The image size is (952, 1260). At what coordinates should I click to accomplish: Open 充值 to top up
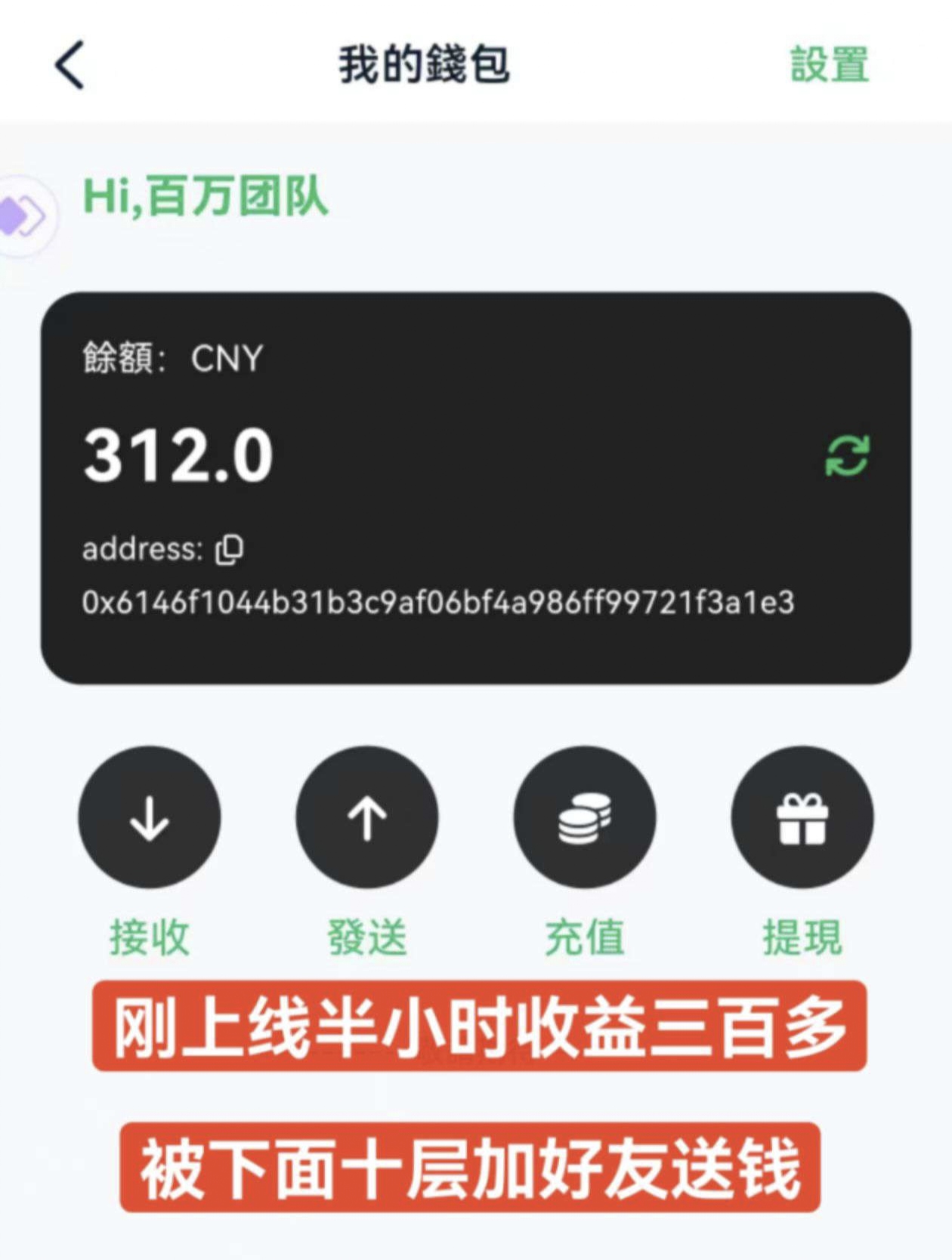pyautogui.click(x=584, y=817)
